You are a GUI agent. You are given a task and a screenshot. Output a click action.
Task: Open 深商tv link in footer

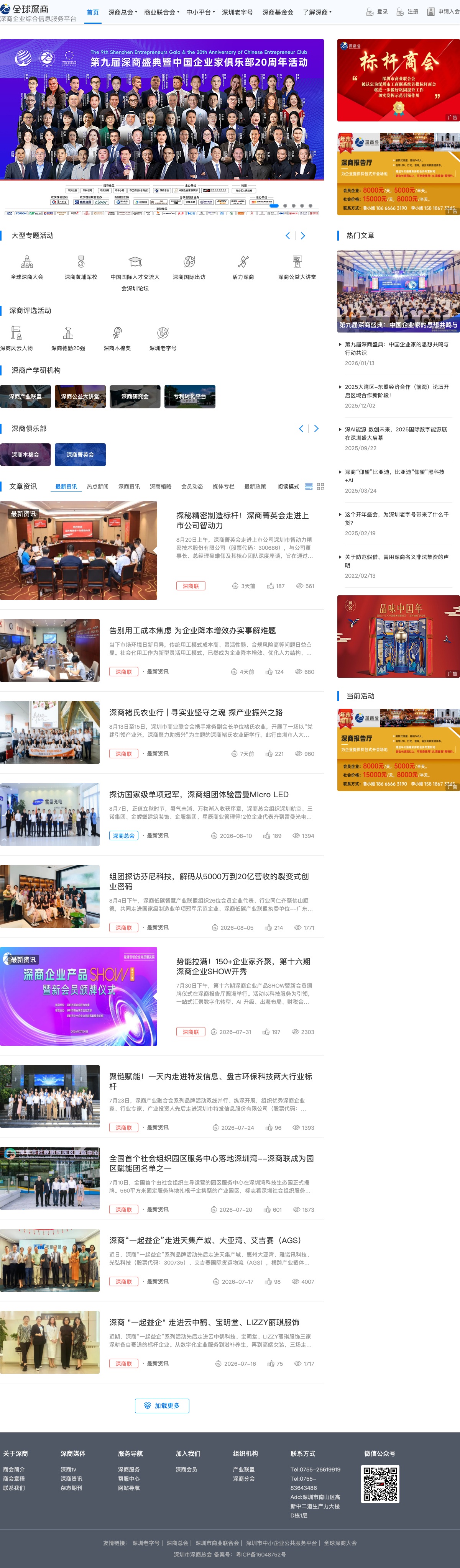[x=68, y=1470]
